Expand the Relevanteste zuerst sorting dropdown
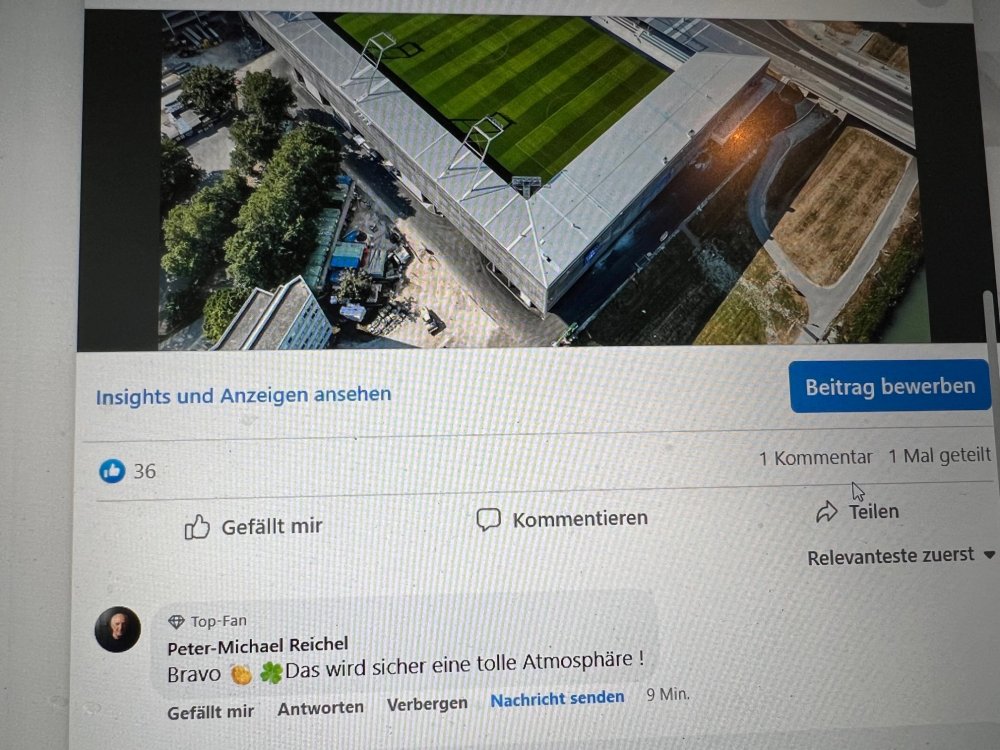The height and width of the screenshot is (750, 1000). [x=901, y=556]
